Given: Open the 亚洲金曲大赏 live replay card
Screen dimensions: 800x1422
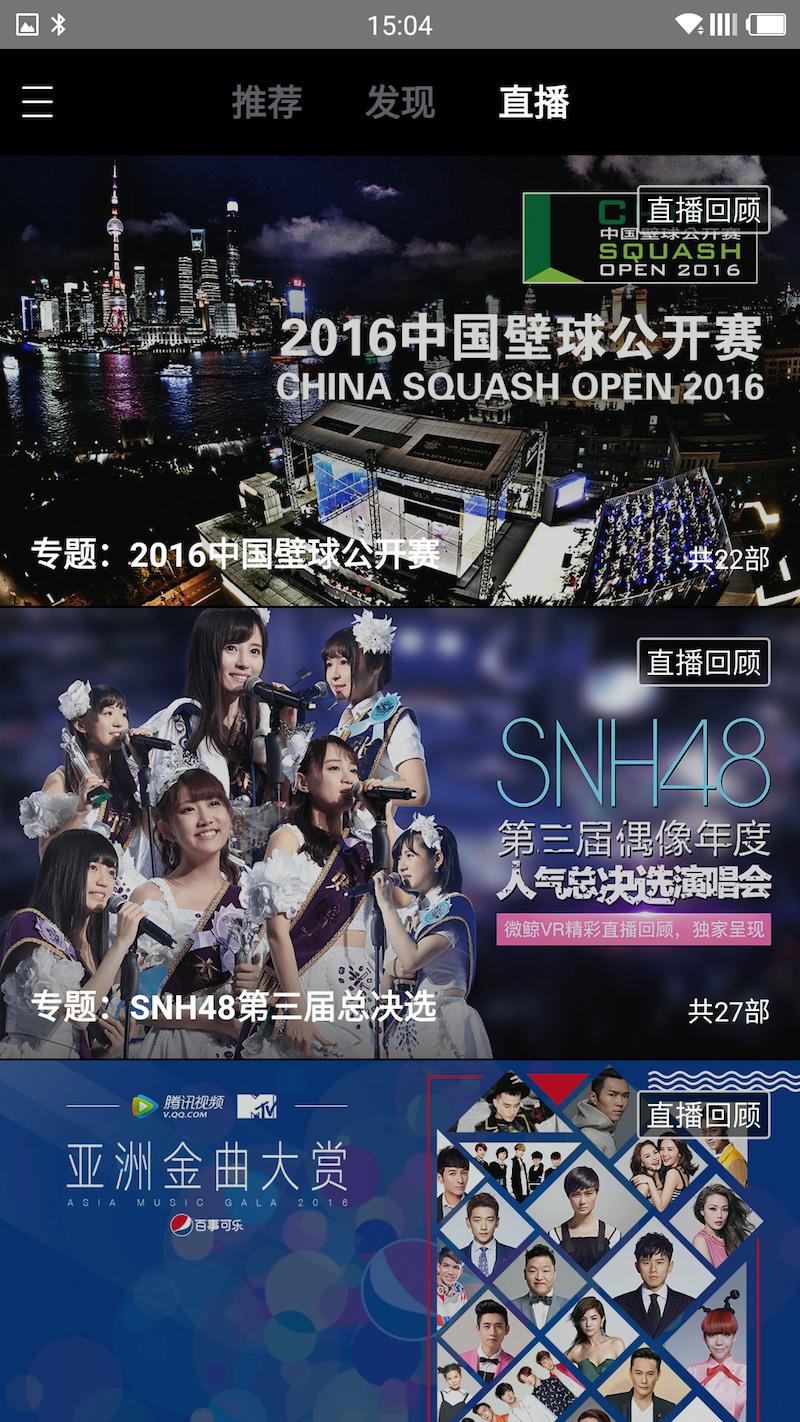Looking at the screenshot, I should click(x=400, y=1242).
